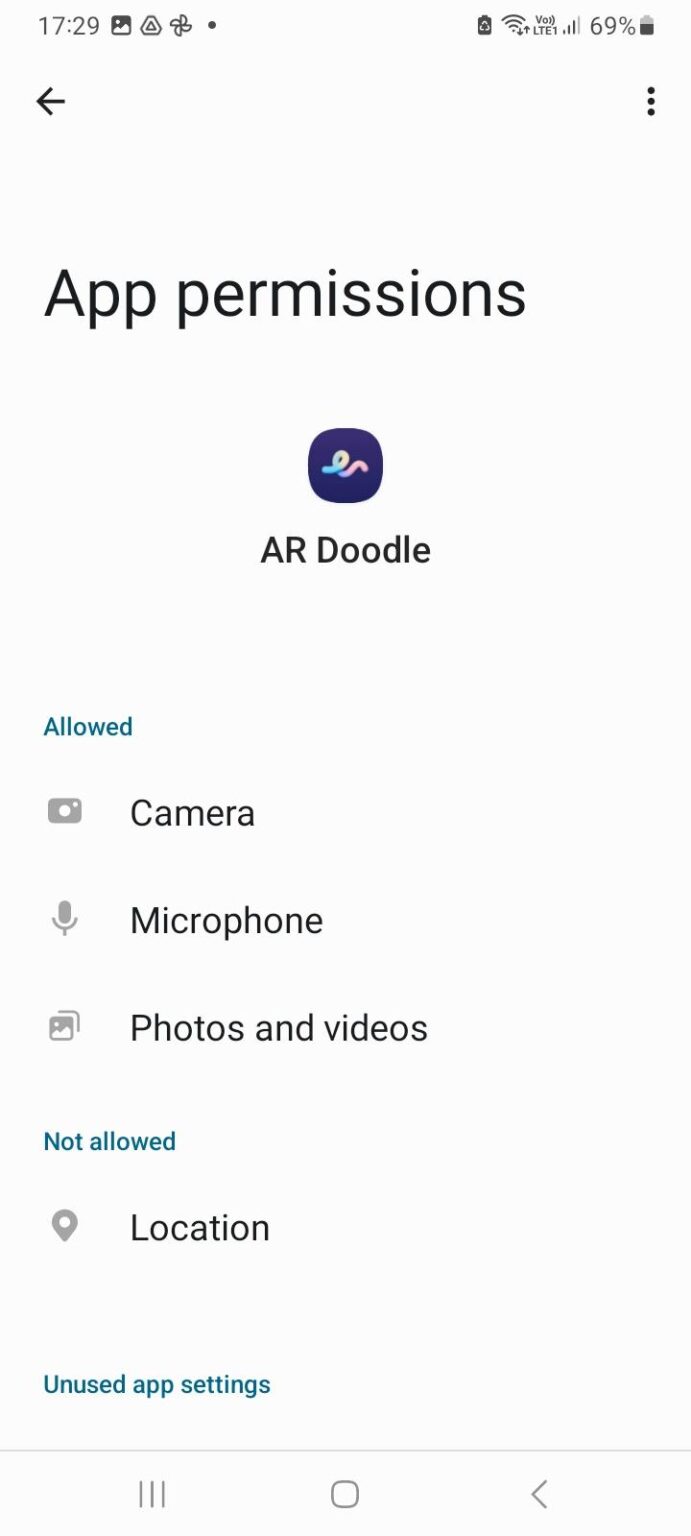The image size is (691, 1536).
Task: Select Photos and videos permission
Action: [278, 1028]
